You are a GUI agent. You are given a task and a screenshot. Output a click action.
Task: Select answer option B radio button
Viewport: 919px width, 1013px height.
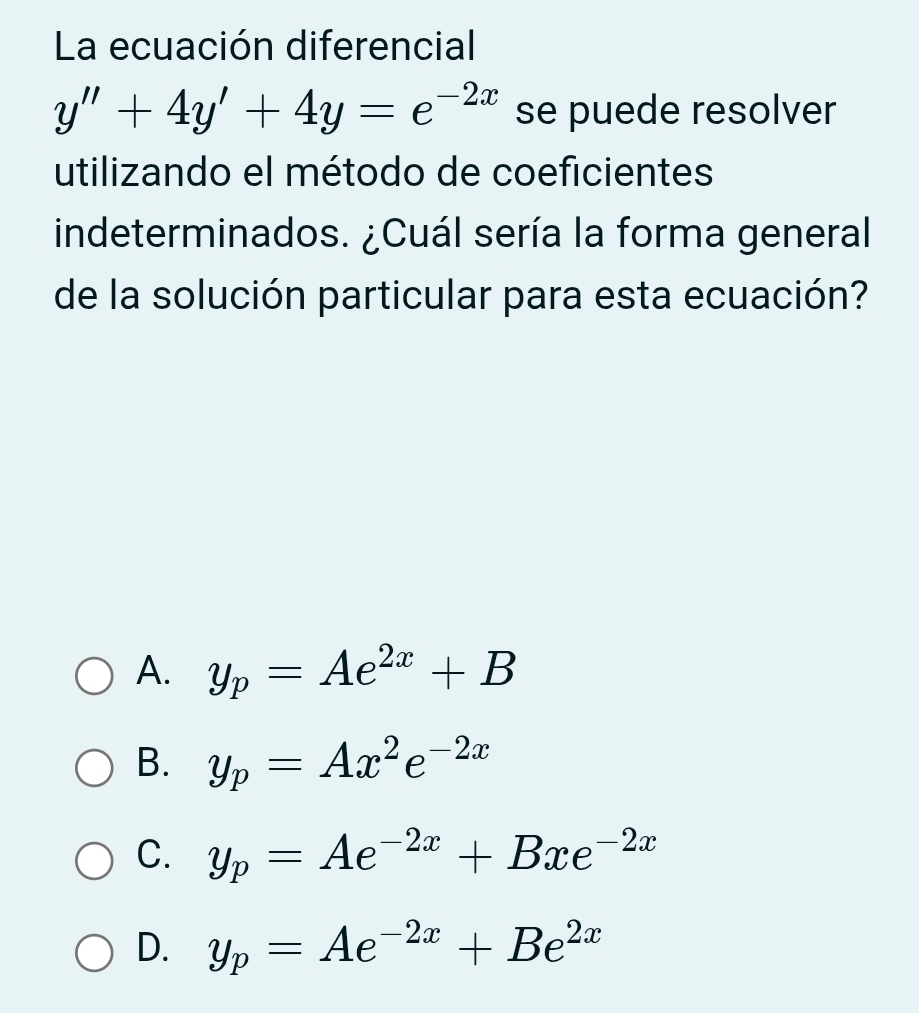93,768
